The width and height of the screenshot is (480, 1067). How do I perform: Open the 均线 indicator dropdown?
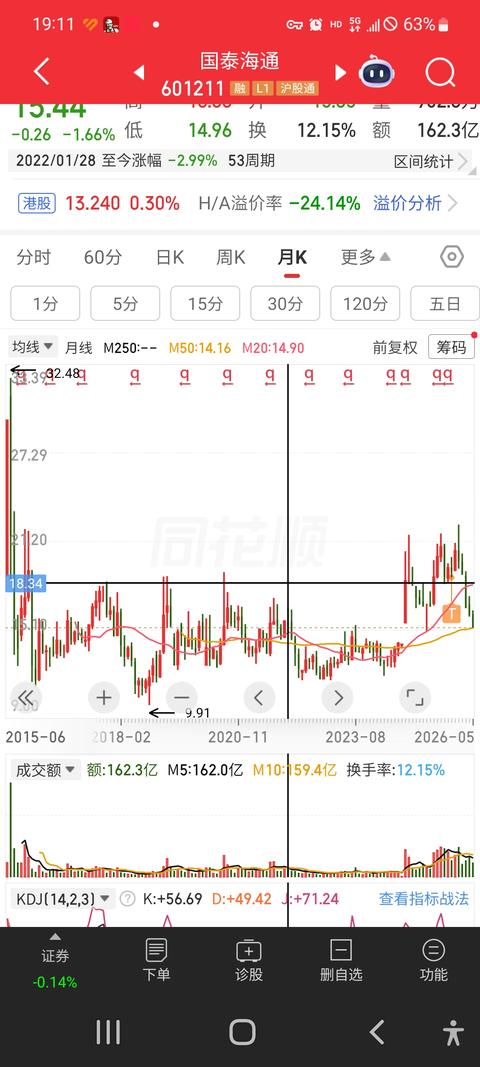[x=33, y=347]
